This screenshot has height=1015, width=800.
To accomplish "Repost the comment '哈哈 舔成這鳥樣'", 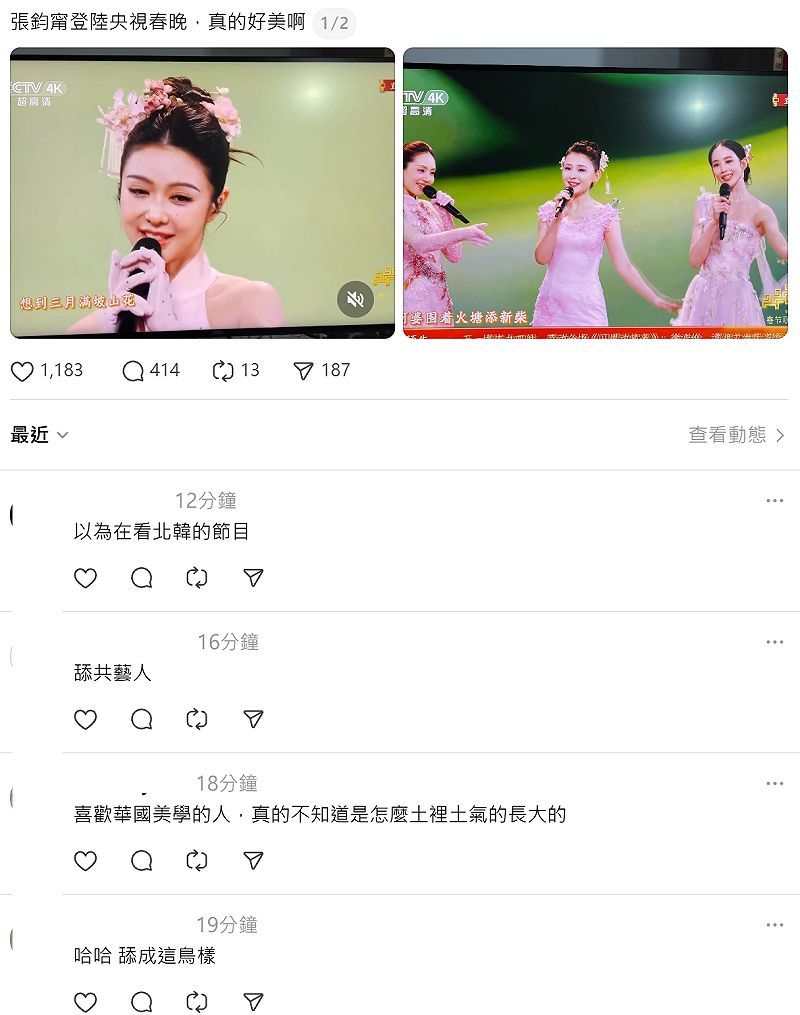I will click(x=197, y=1002).
